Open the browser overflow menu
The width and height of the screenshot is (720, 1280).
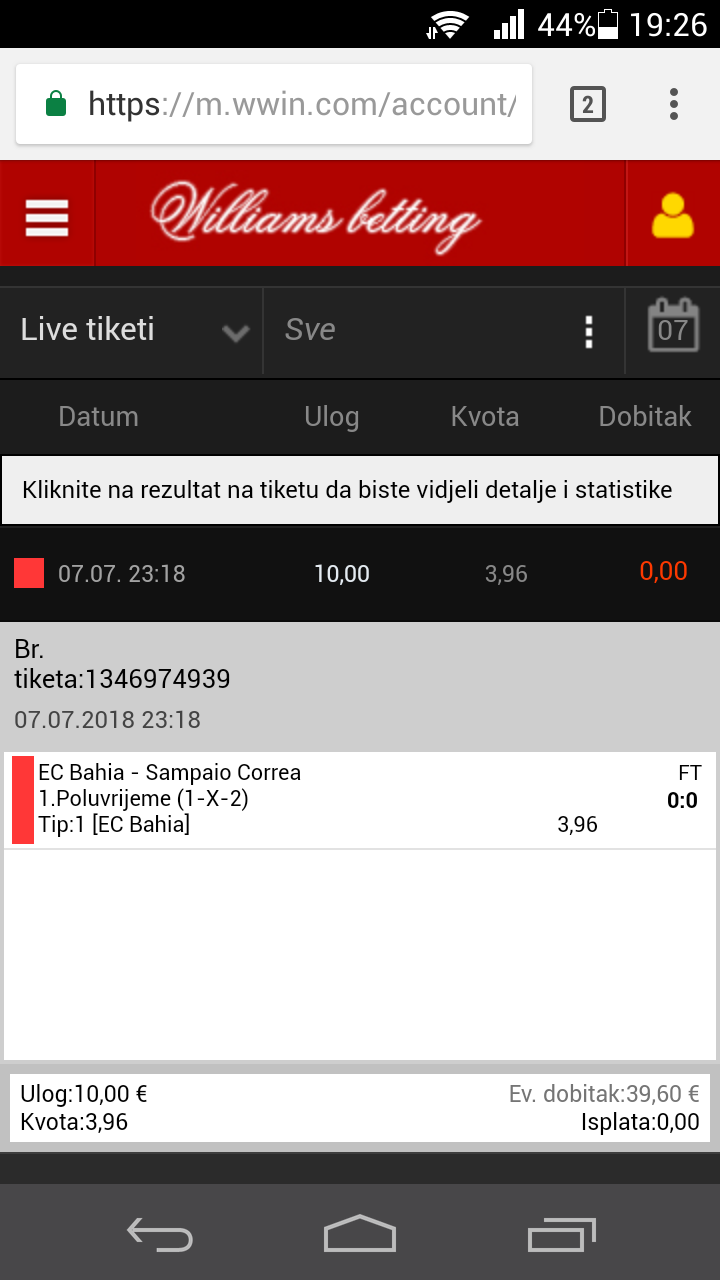[674, 104]
